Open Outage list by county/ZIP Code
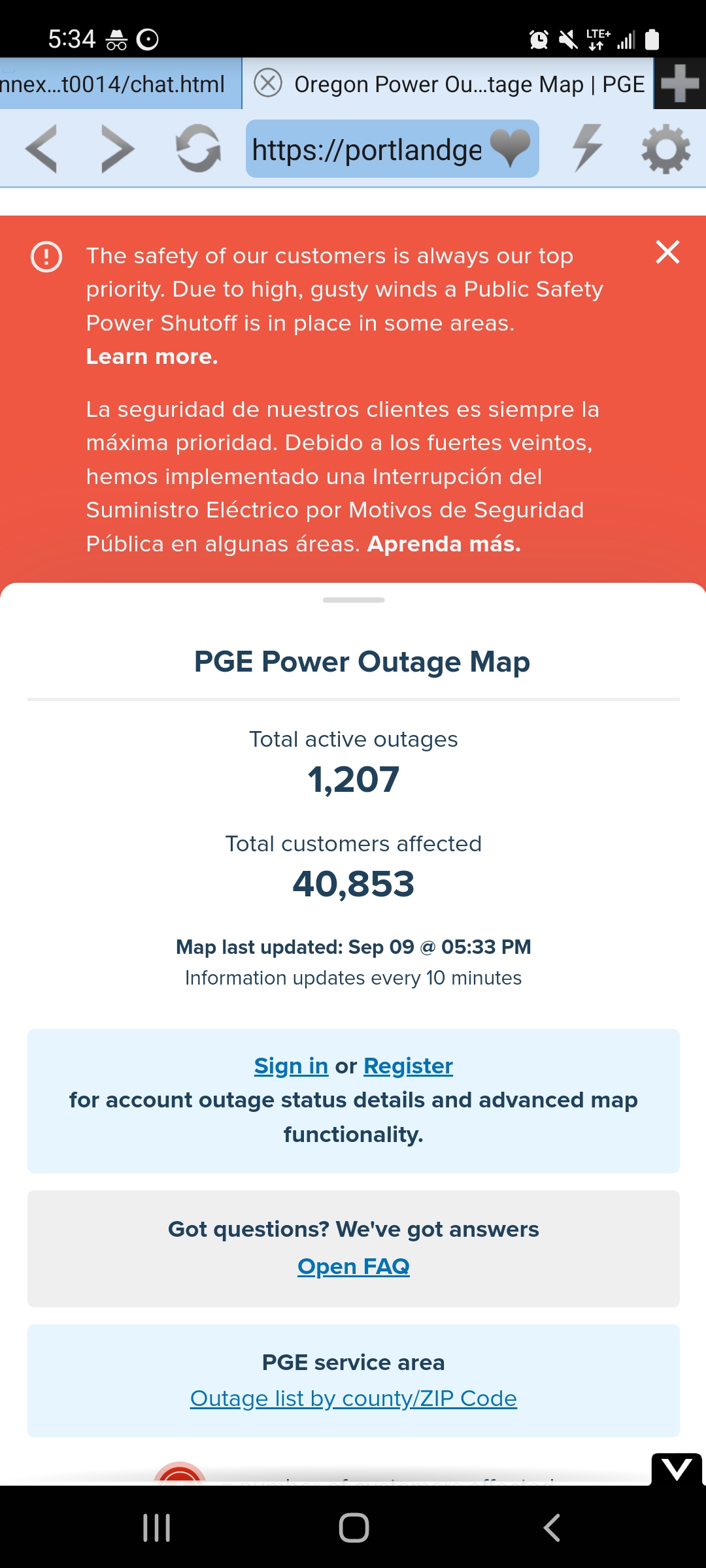Image resolution: width=706 pixels, height=1568 pixels. [x=353, y=1399]
